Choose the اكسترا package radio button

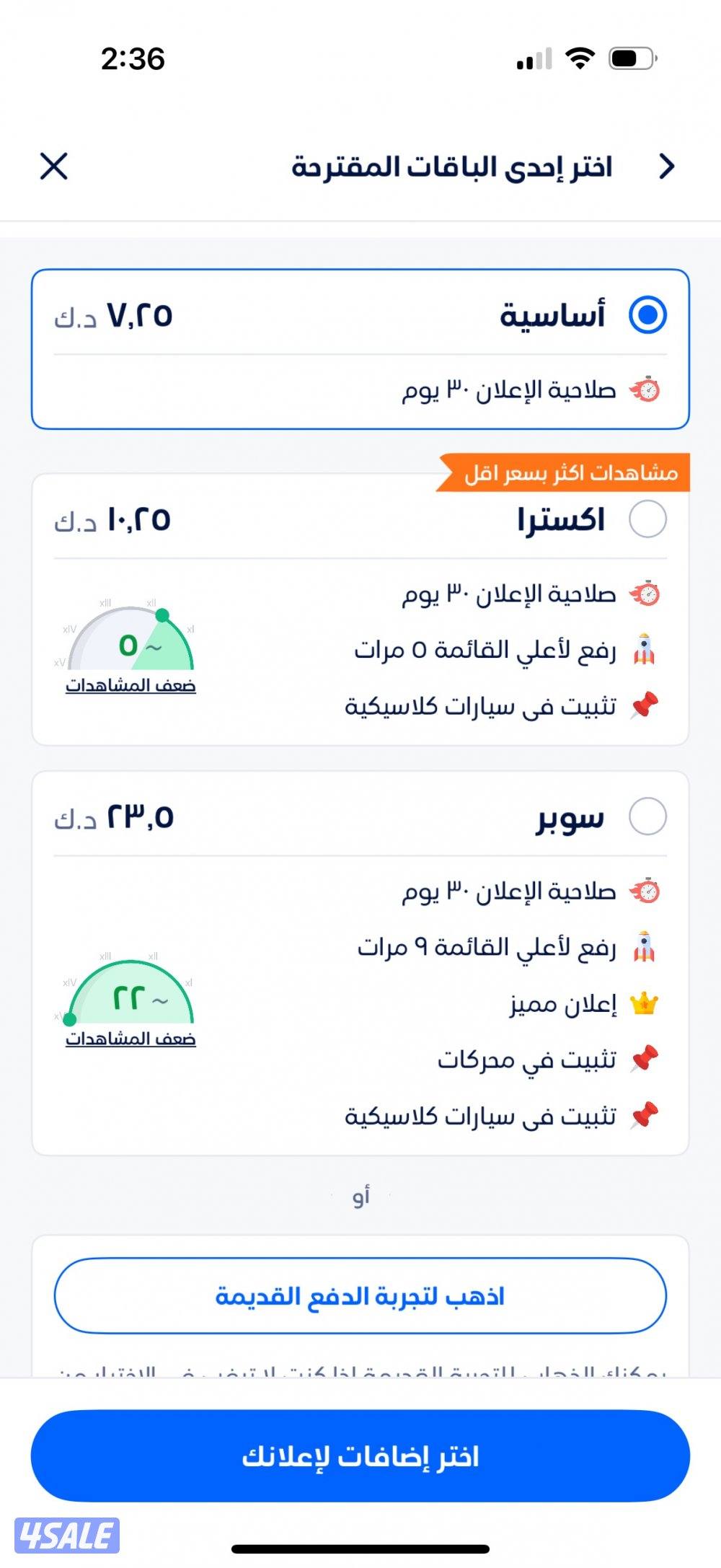(x=647, y=519)
